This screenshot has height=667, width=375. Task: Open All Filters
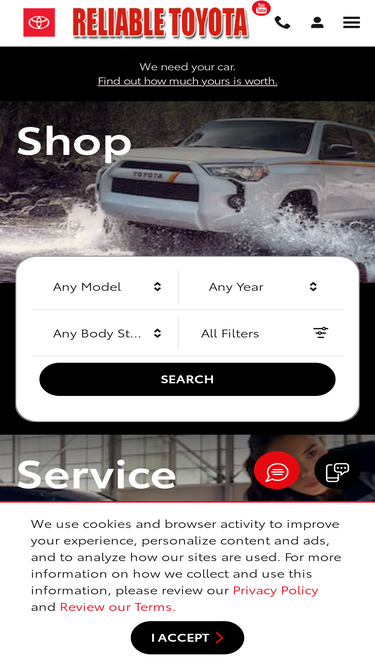click(261, 334)
